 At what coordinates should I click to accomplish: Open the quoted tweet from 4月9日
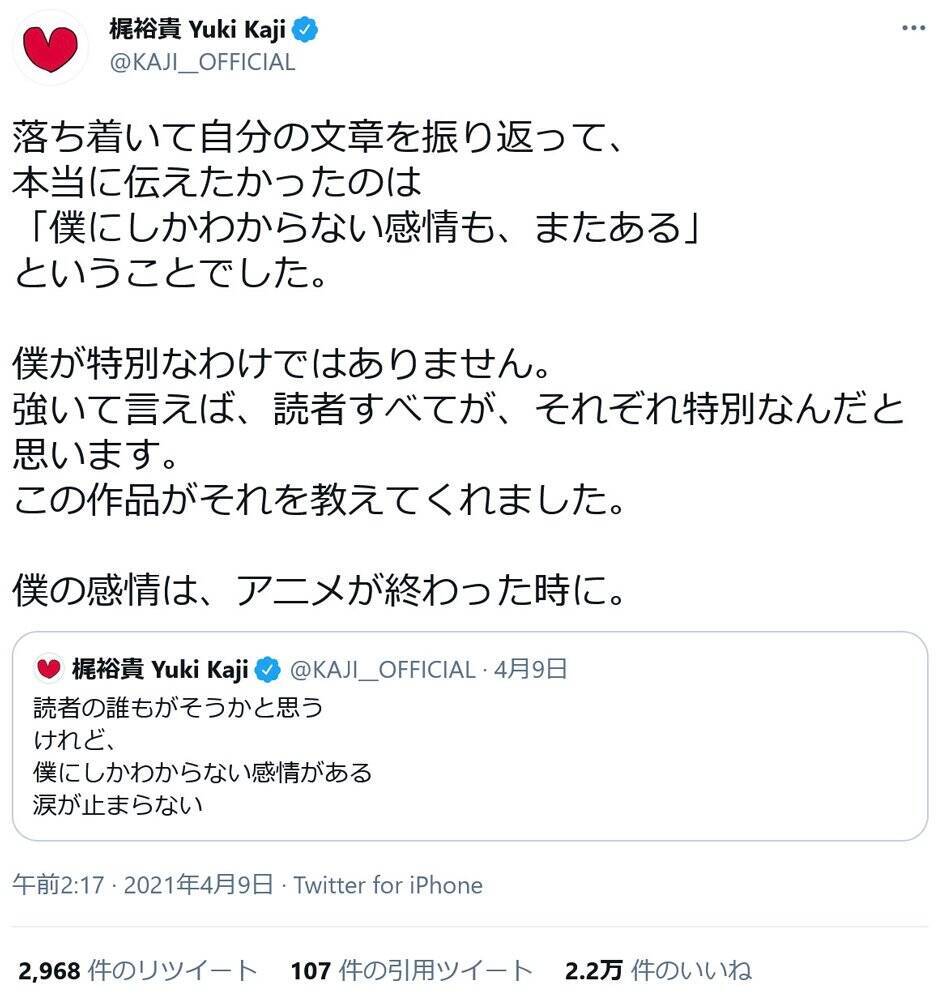[470, 736]
